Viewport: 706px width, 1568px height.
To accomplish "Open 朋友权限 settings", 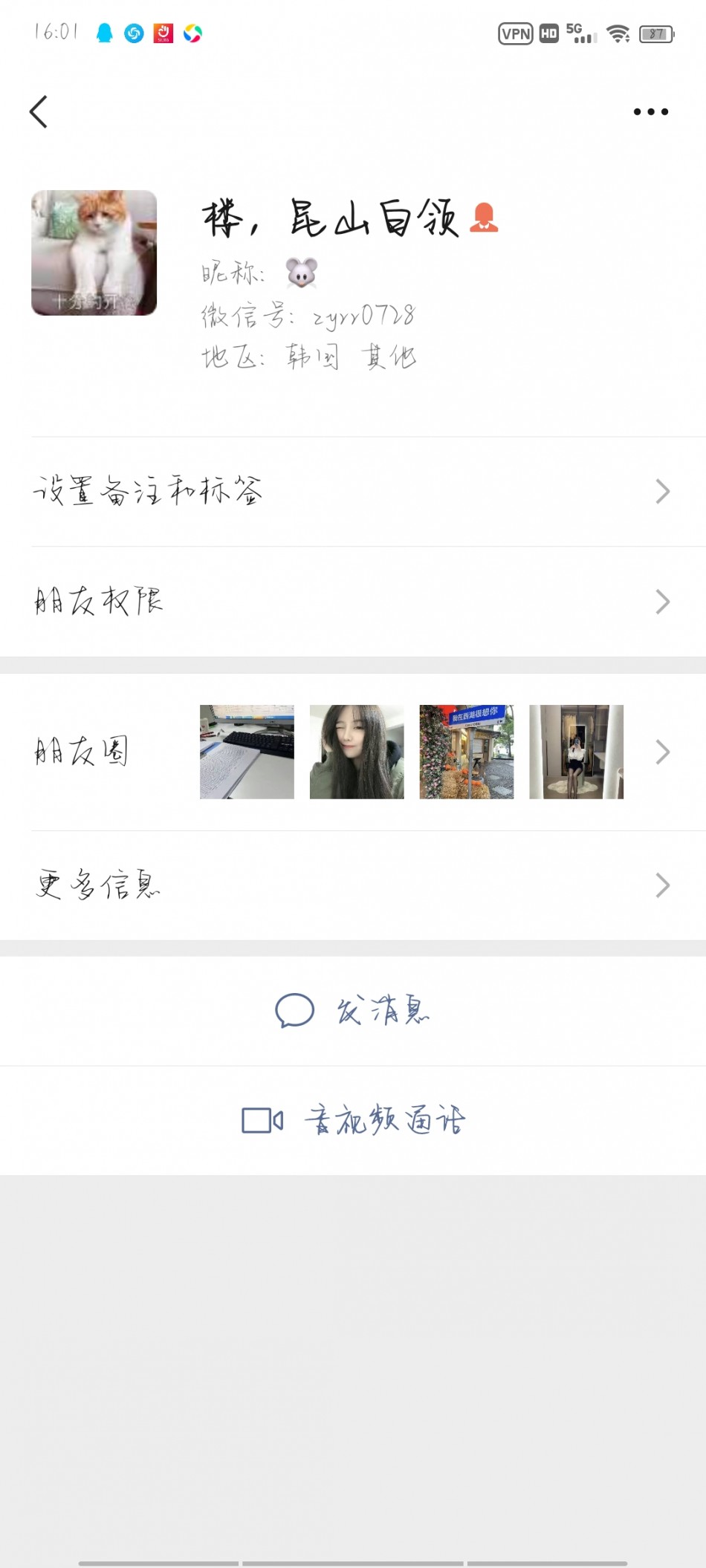I will pyautogui.click(x=353, y=602).
